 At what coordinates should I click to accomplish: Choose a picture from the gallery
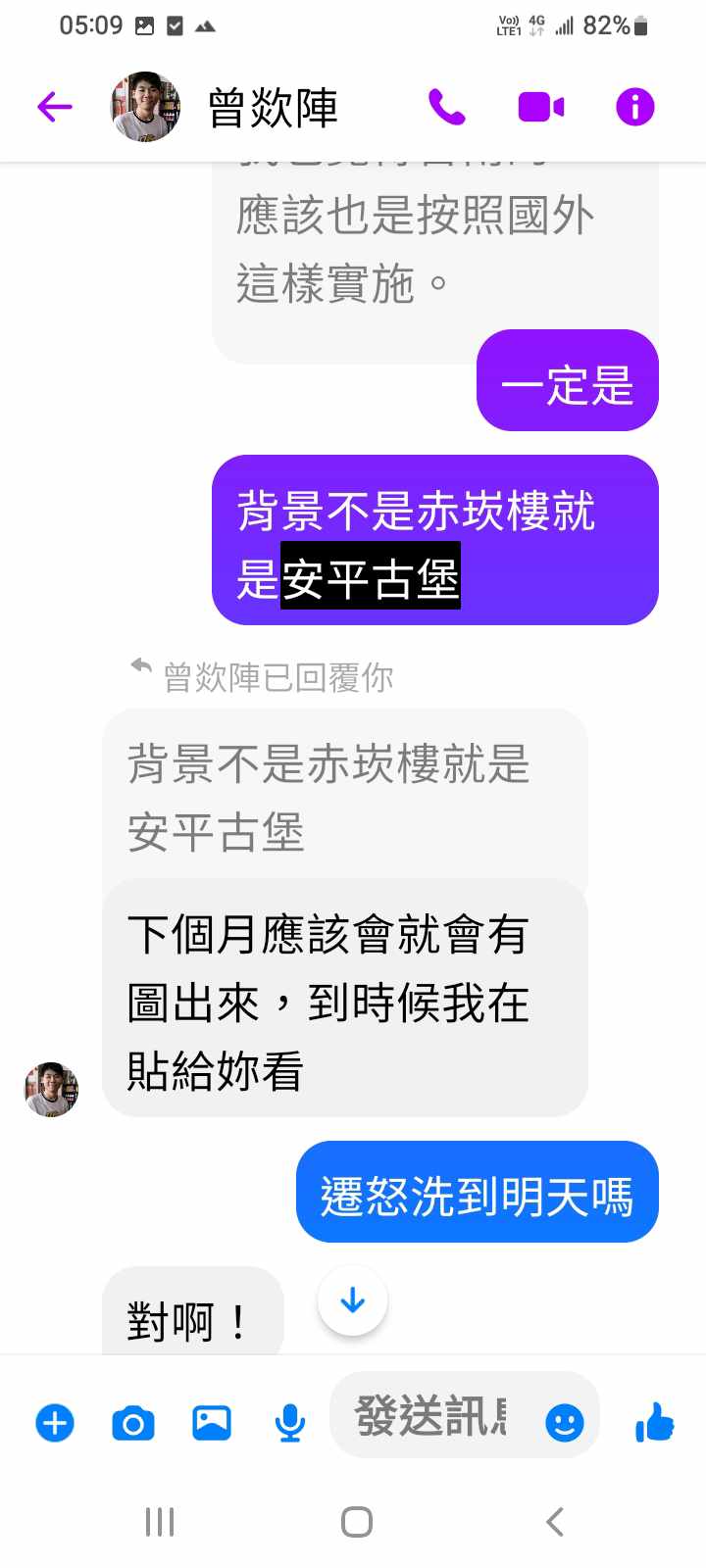click(x=212, y=1422)
